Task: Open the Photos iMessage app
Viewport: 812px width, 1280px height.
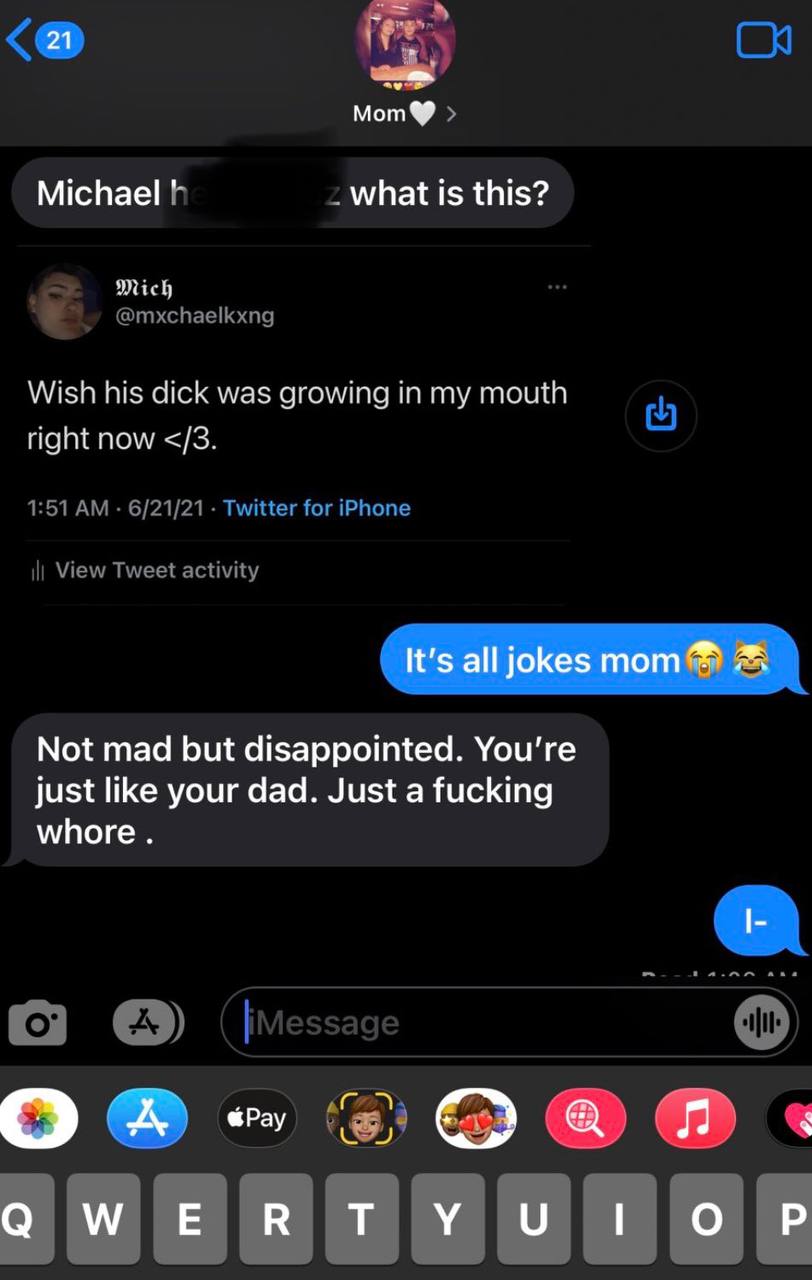Action: (38, 1117)
